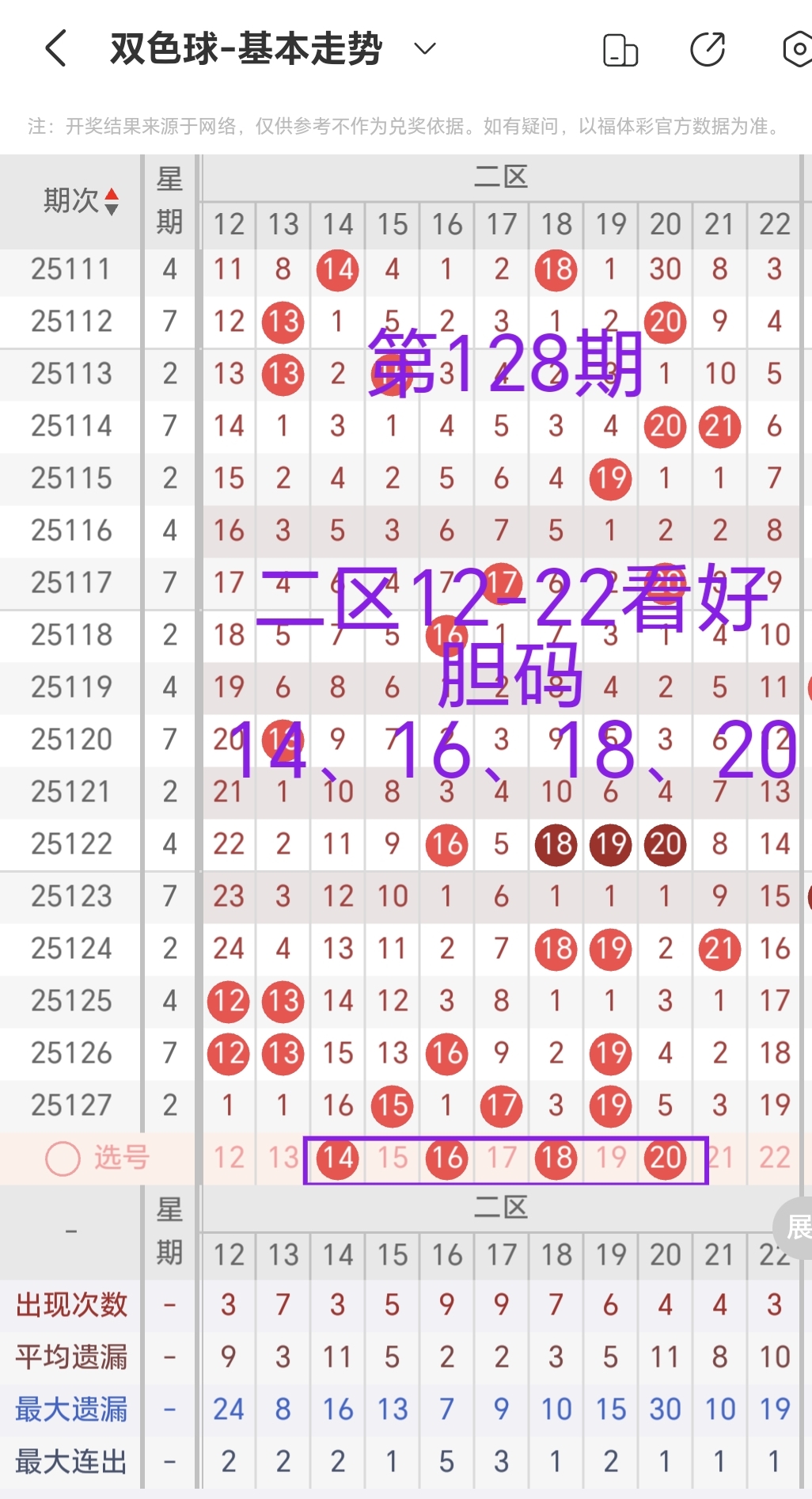
Task: Tap number 15 in the 选号 row
Action: (x=392, y=1158)
